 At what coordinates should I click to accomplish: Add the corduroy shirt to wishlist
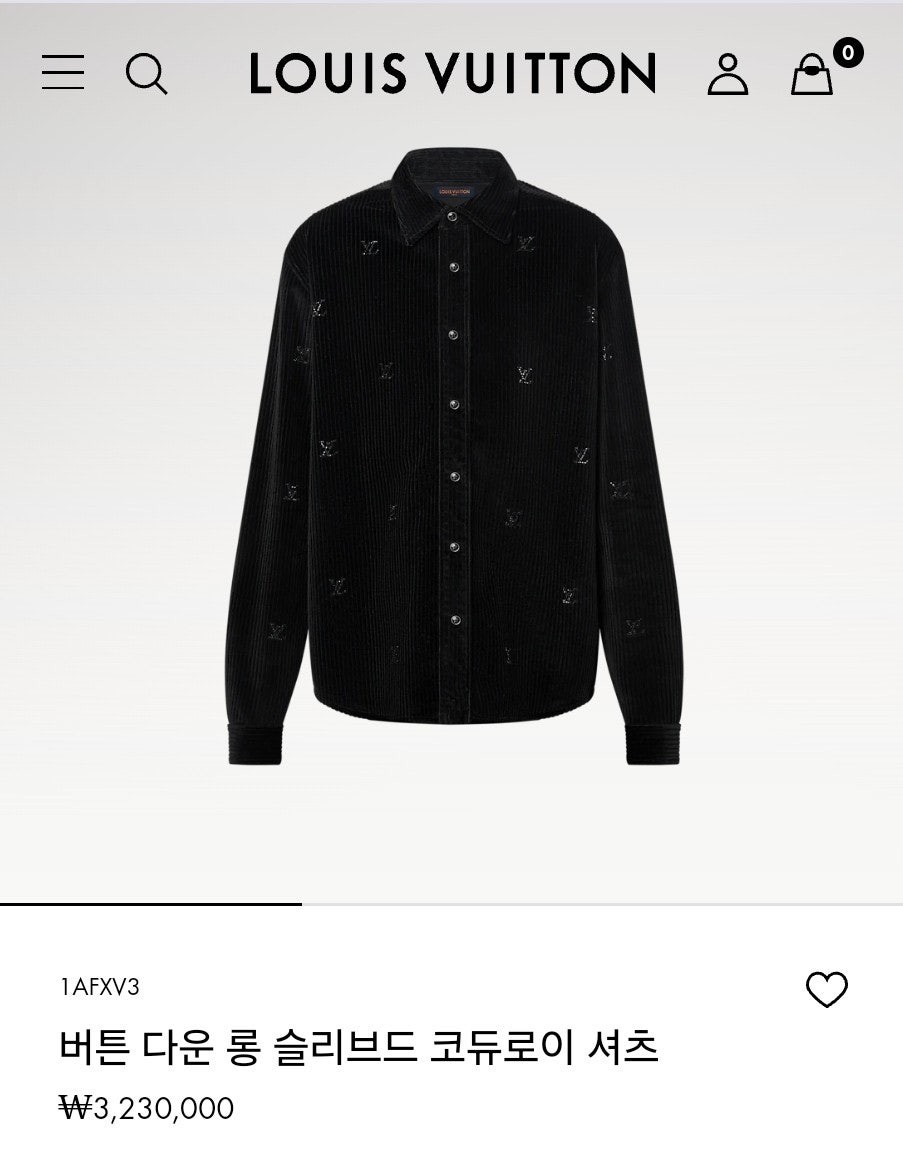(x=826, y=990)
